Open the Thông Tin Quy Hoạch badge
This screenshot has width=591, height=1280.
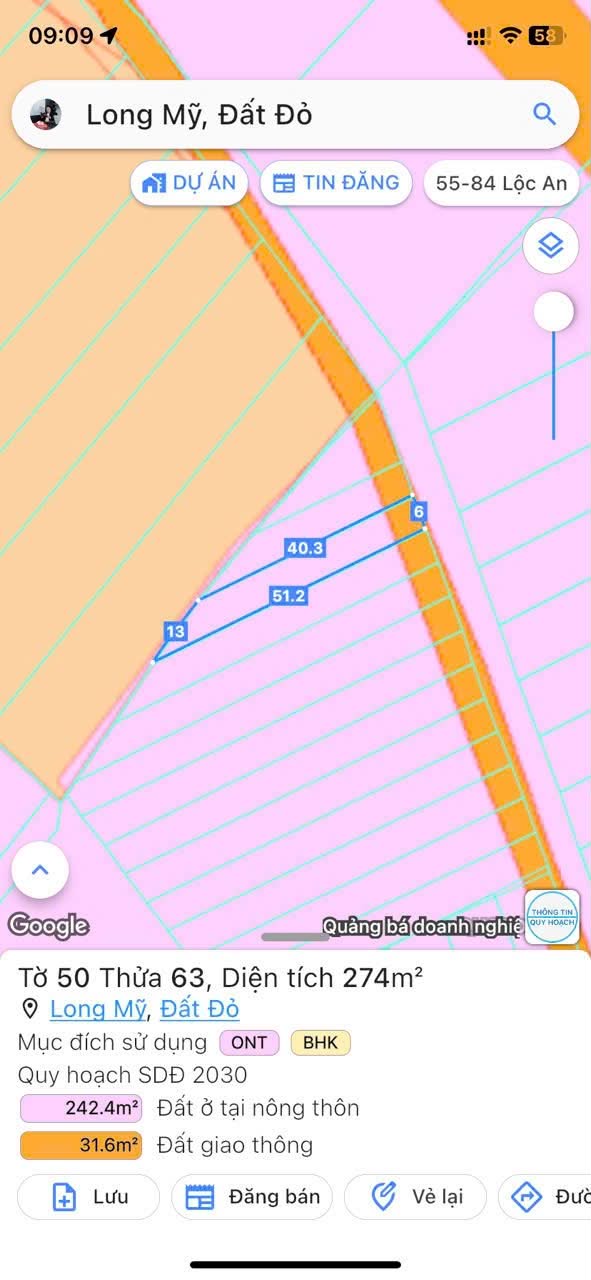pos(552,917)
